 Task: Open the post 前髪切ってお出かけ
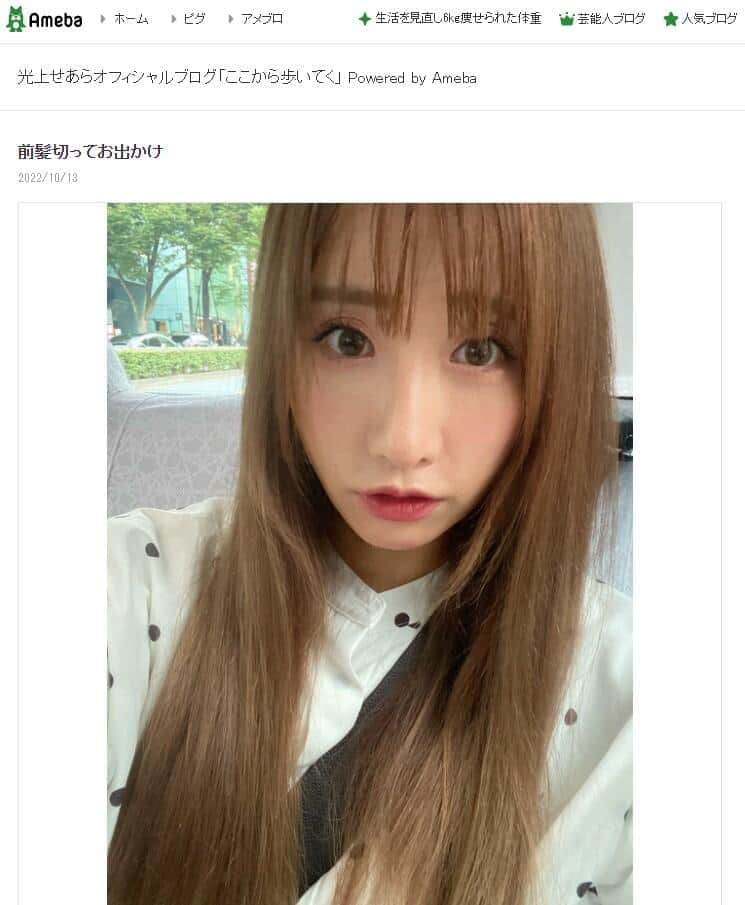[x=90, y=152]
